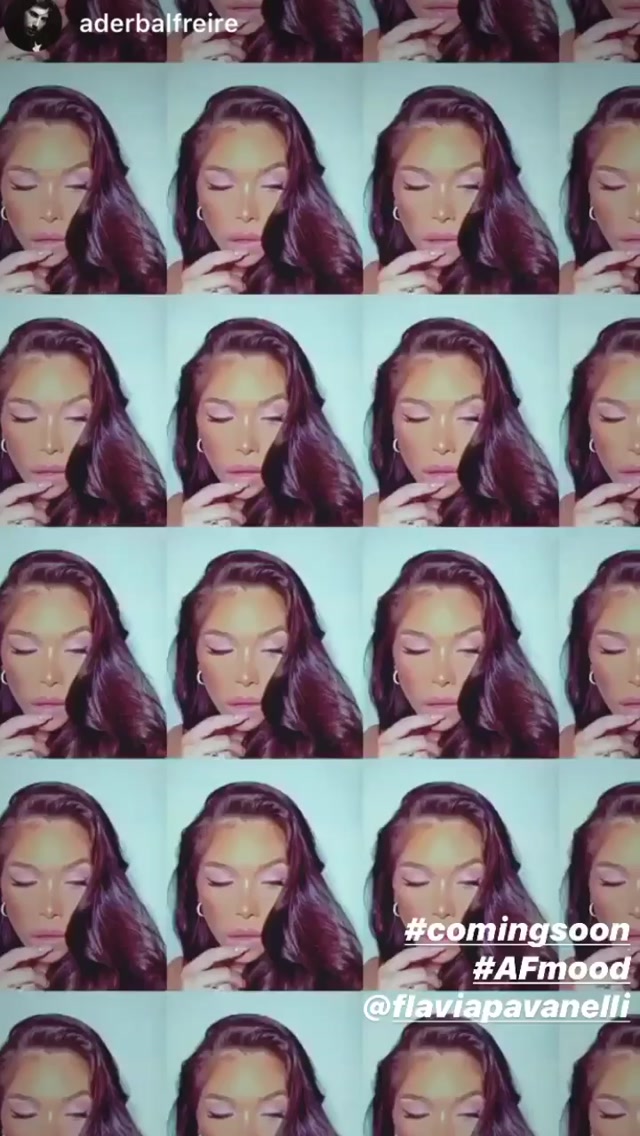View the #AFmood hashtag
640x1136 pixels.
(551, 968)
